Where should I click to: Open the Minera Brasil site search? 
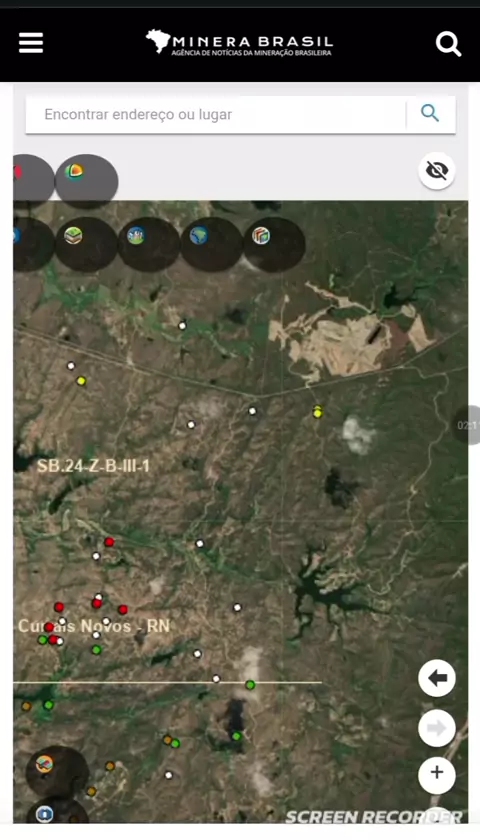(448, 43)
